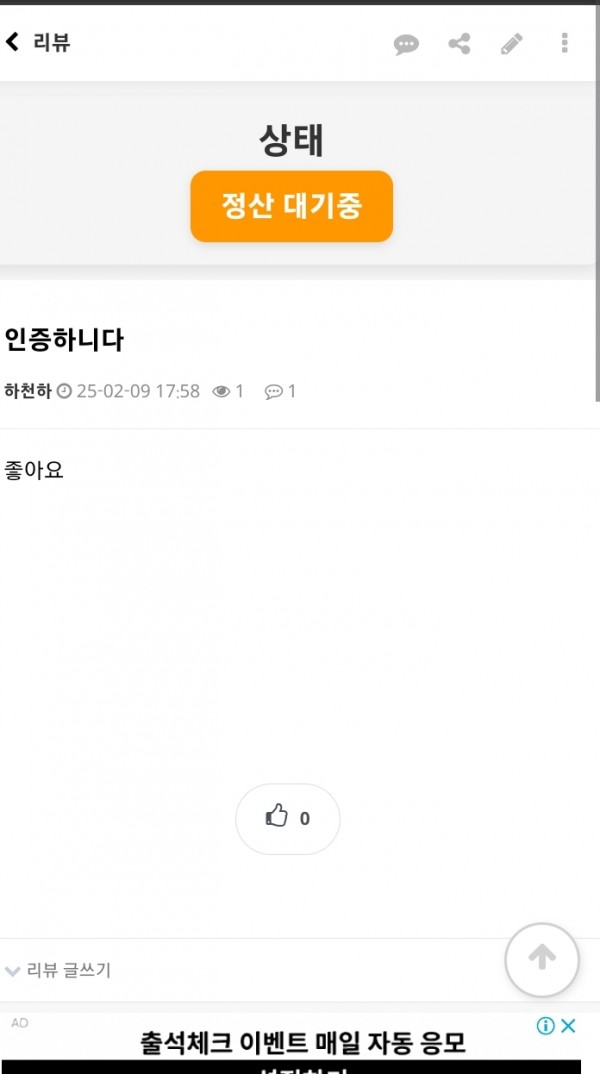Open ad info icon

click(x=546, y=1025)
